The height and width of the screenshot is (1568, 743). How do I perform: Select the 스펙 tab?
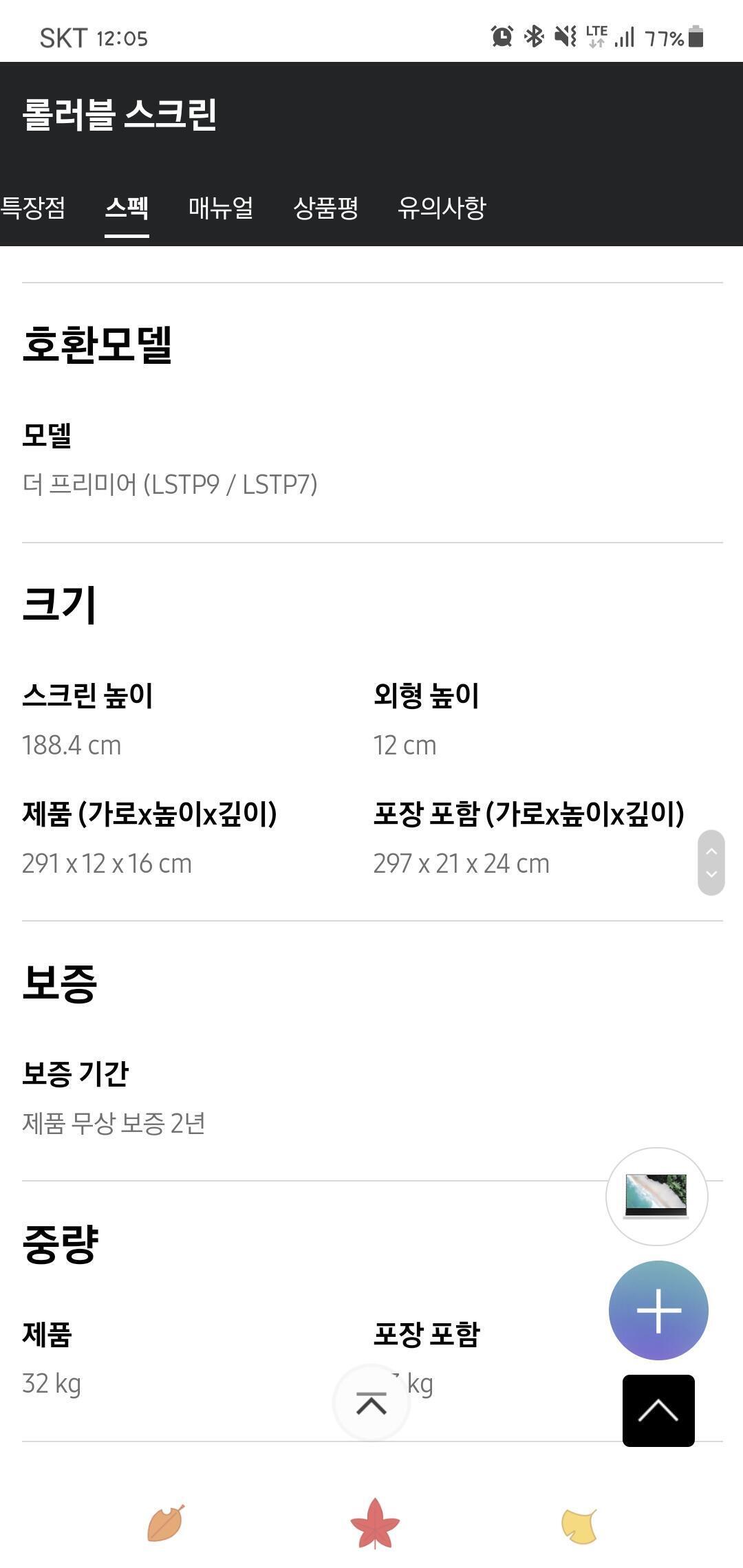pyautogui.click(x=127, y=208)
